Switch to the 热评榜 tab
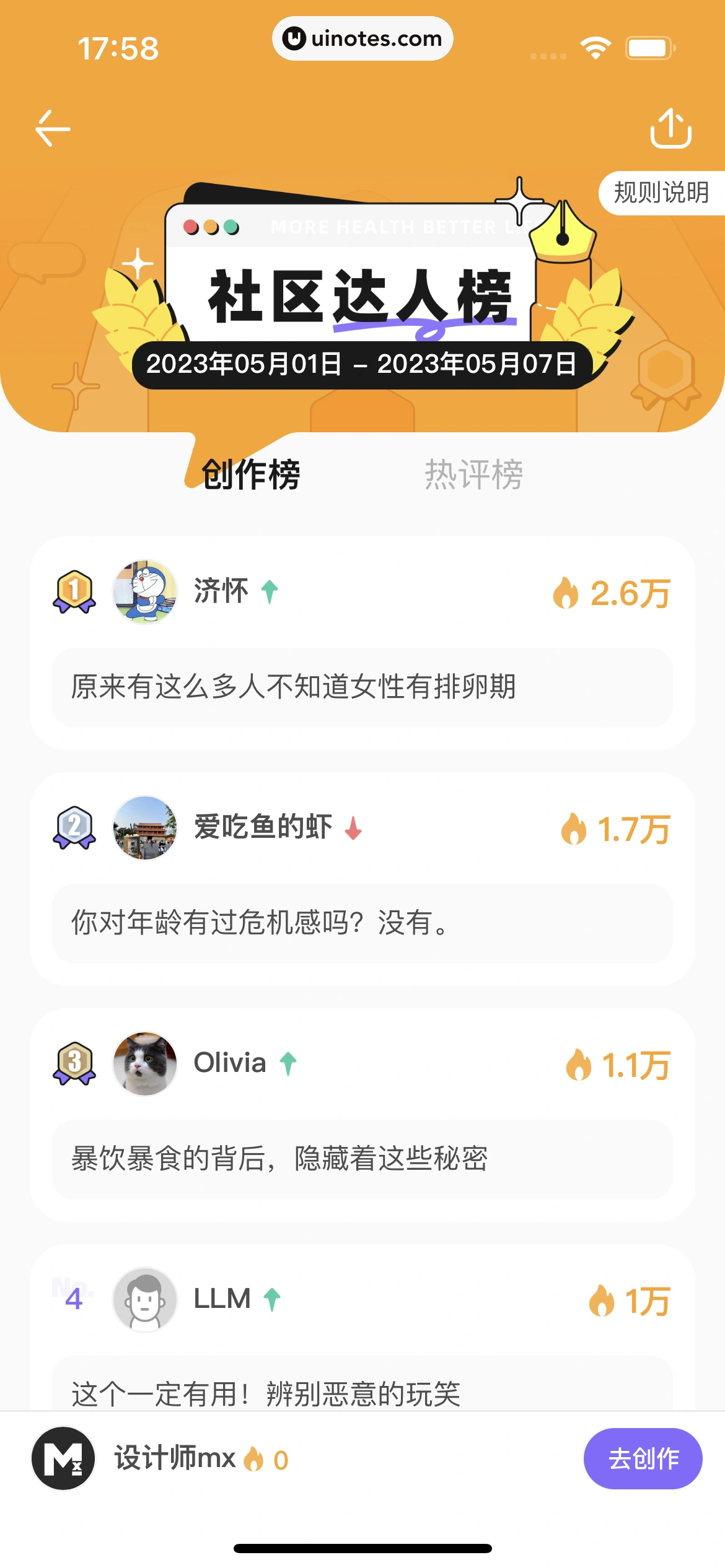Image resolution: width=725 pixels, height=1568 pixels. [474, 474]
